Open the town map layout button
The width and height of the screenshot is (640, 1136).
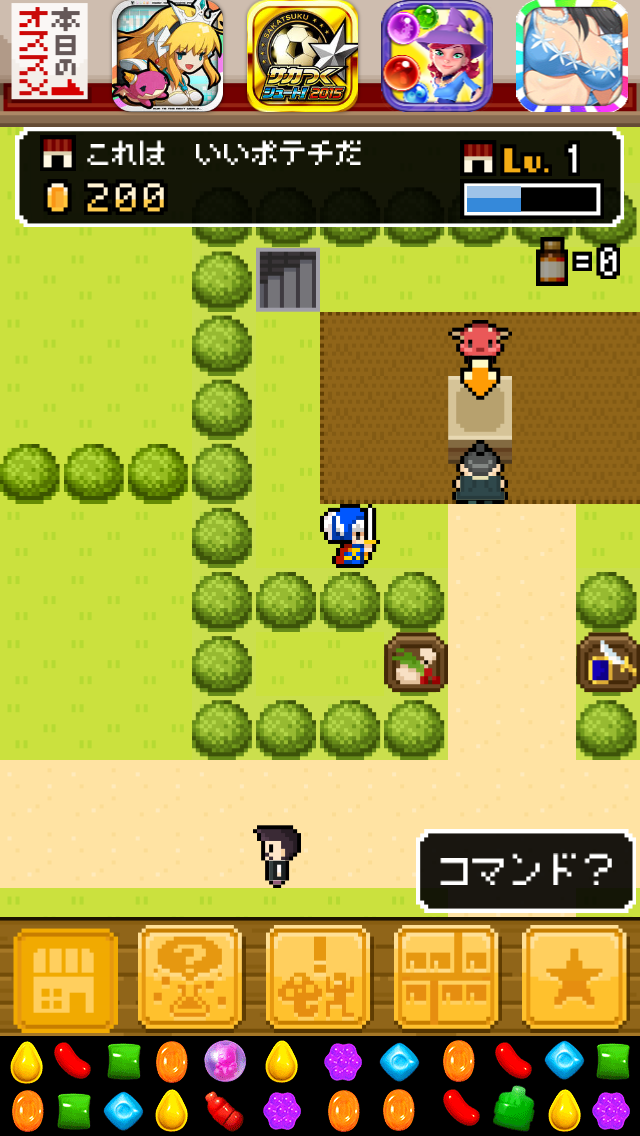(446, 980)
